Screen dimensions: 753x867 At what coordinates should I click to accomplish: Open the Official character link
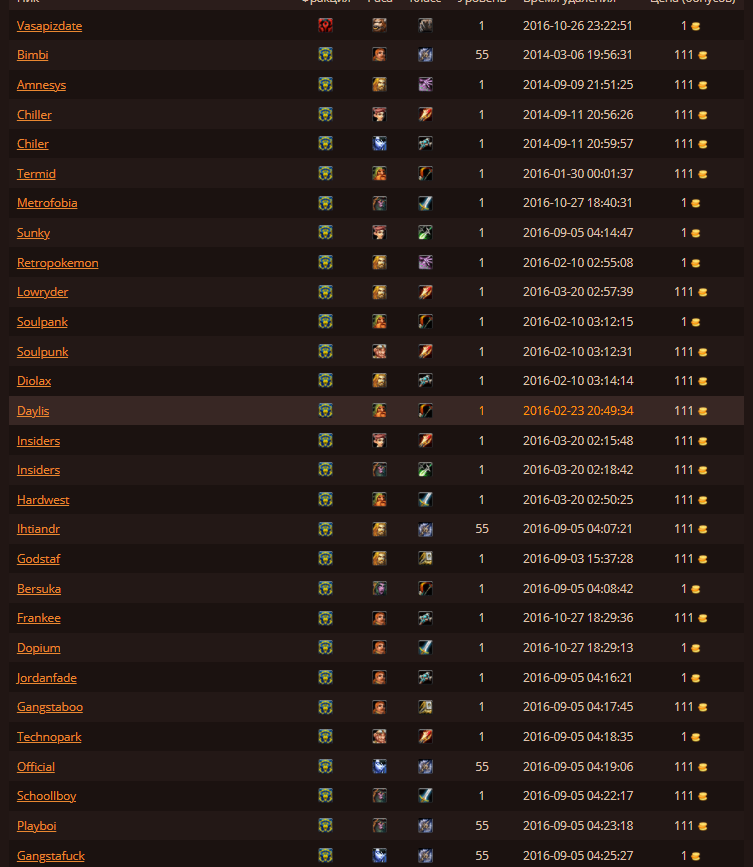36,767
